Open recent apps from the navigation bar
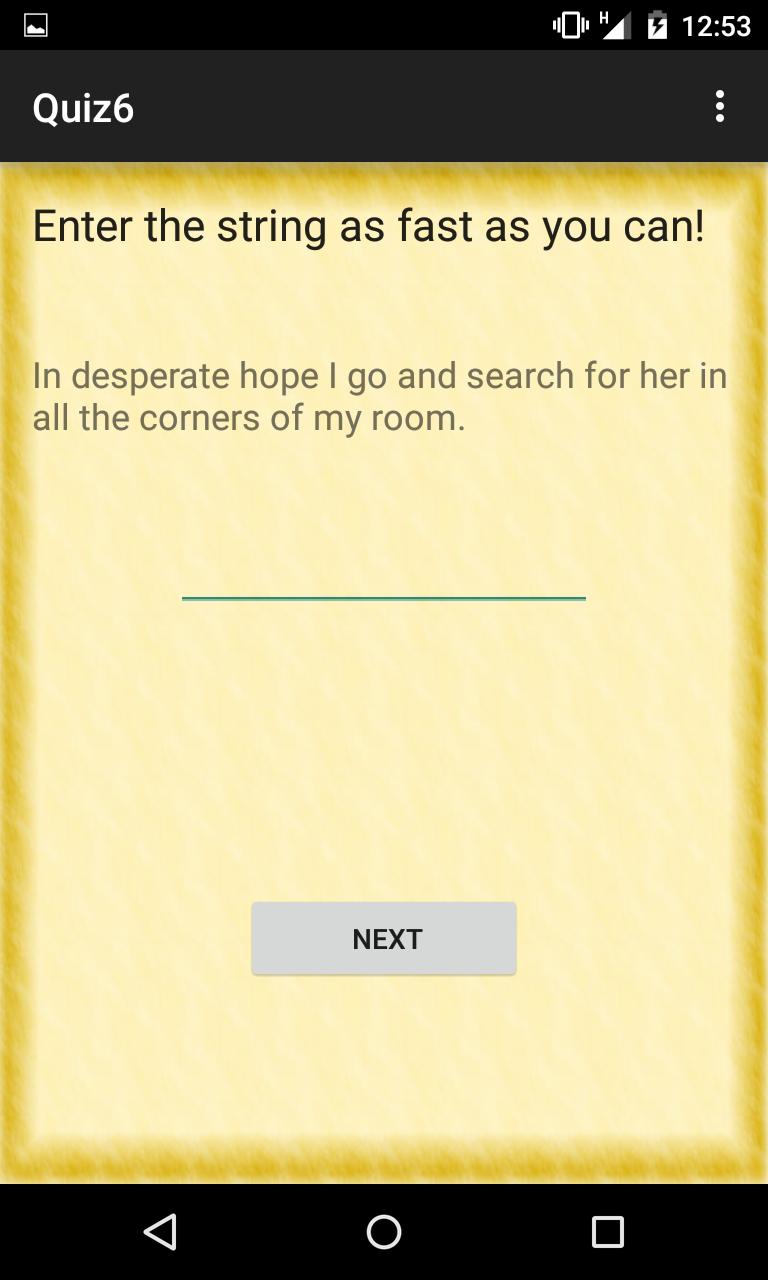768x1280 pixels. pyautogui.click(x=607, y=1232)
